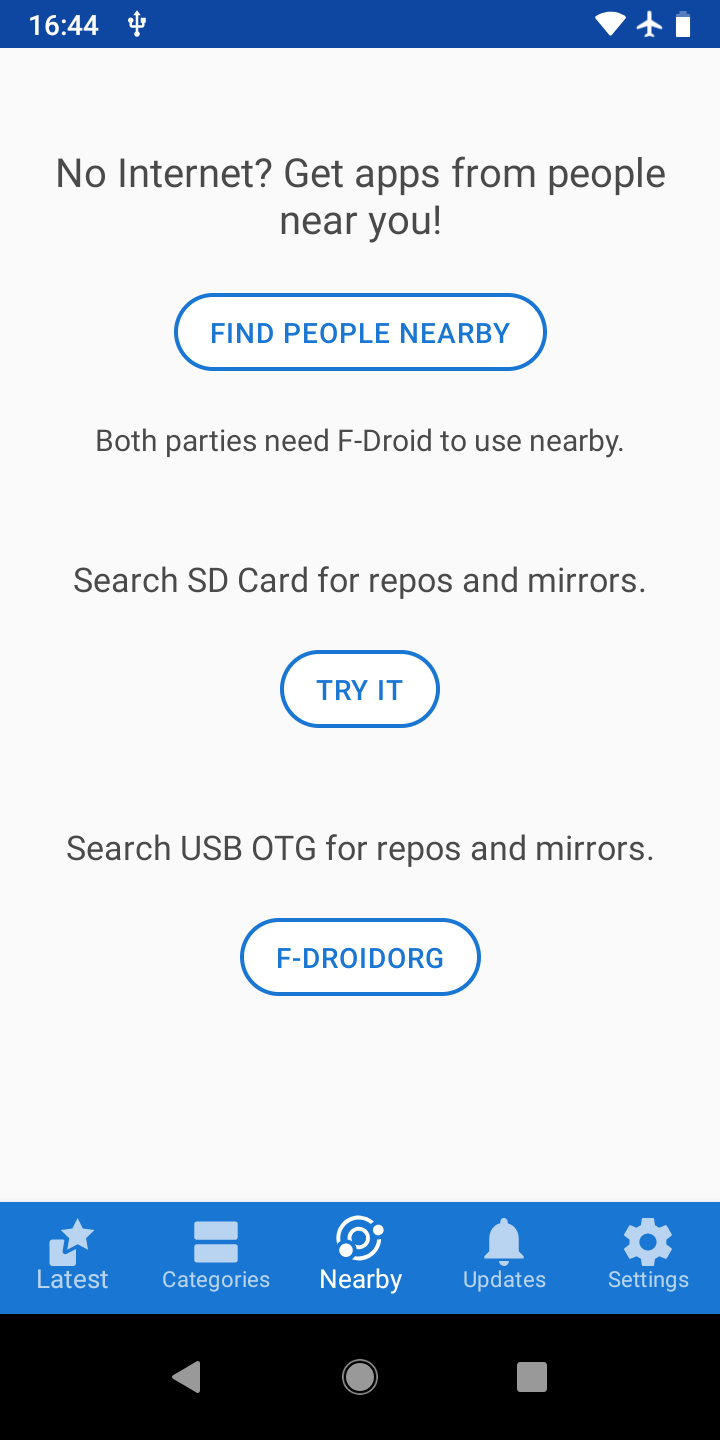
Task: Switch to the Latest tab
Action: (72, 1256)
